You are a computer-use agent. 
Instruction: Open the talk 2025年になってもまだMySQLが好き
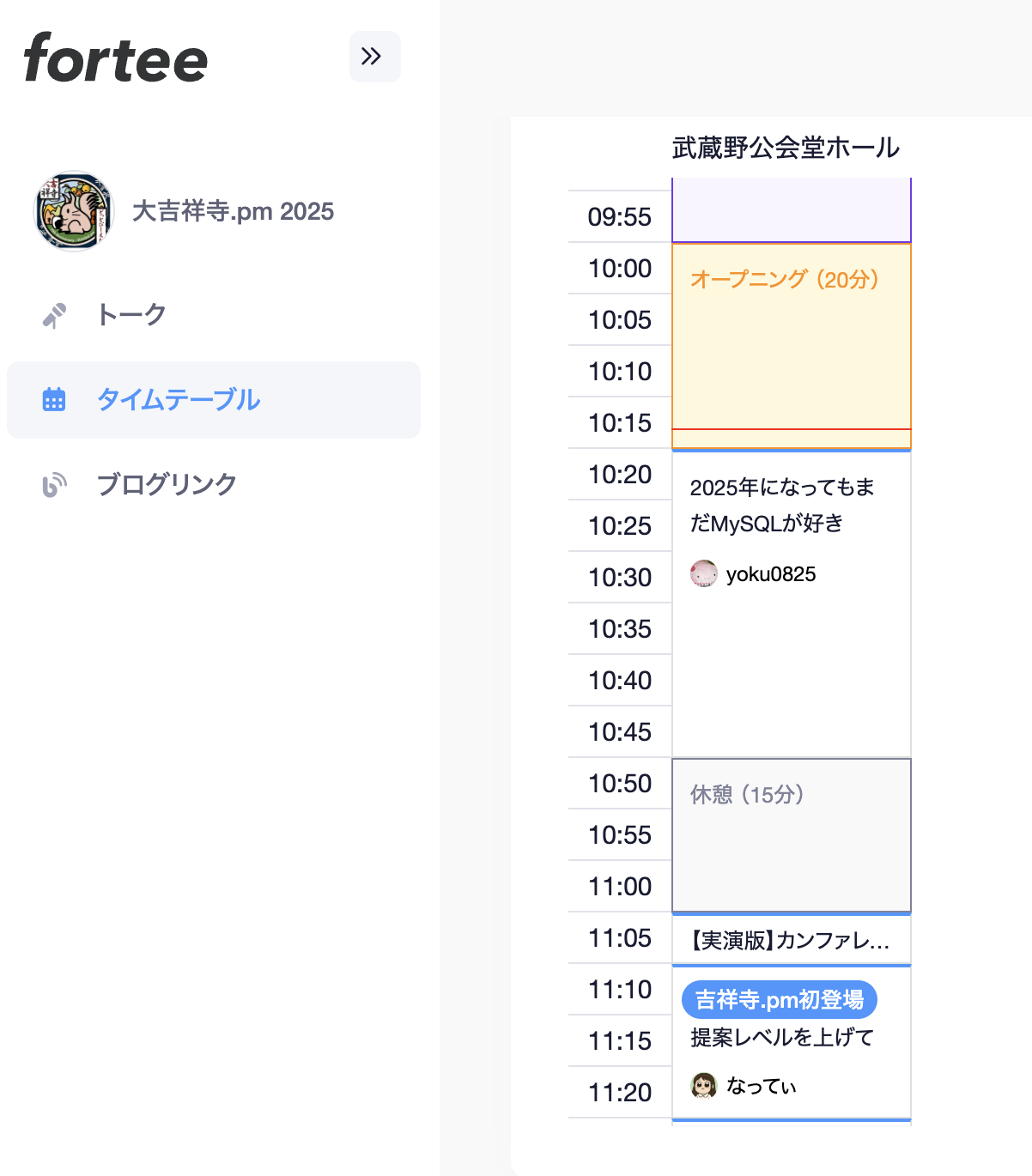tap(781, 505)
